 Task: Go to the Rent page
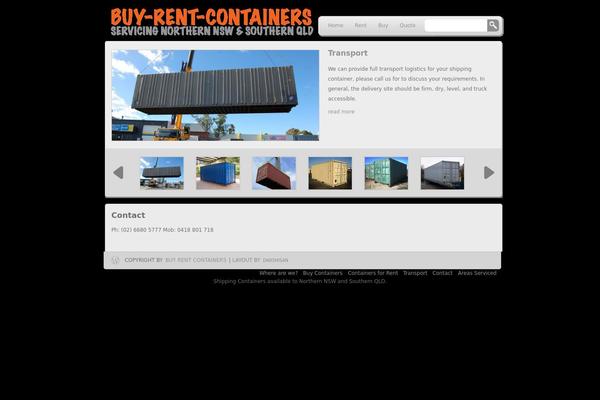click(x=360, y=25)
